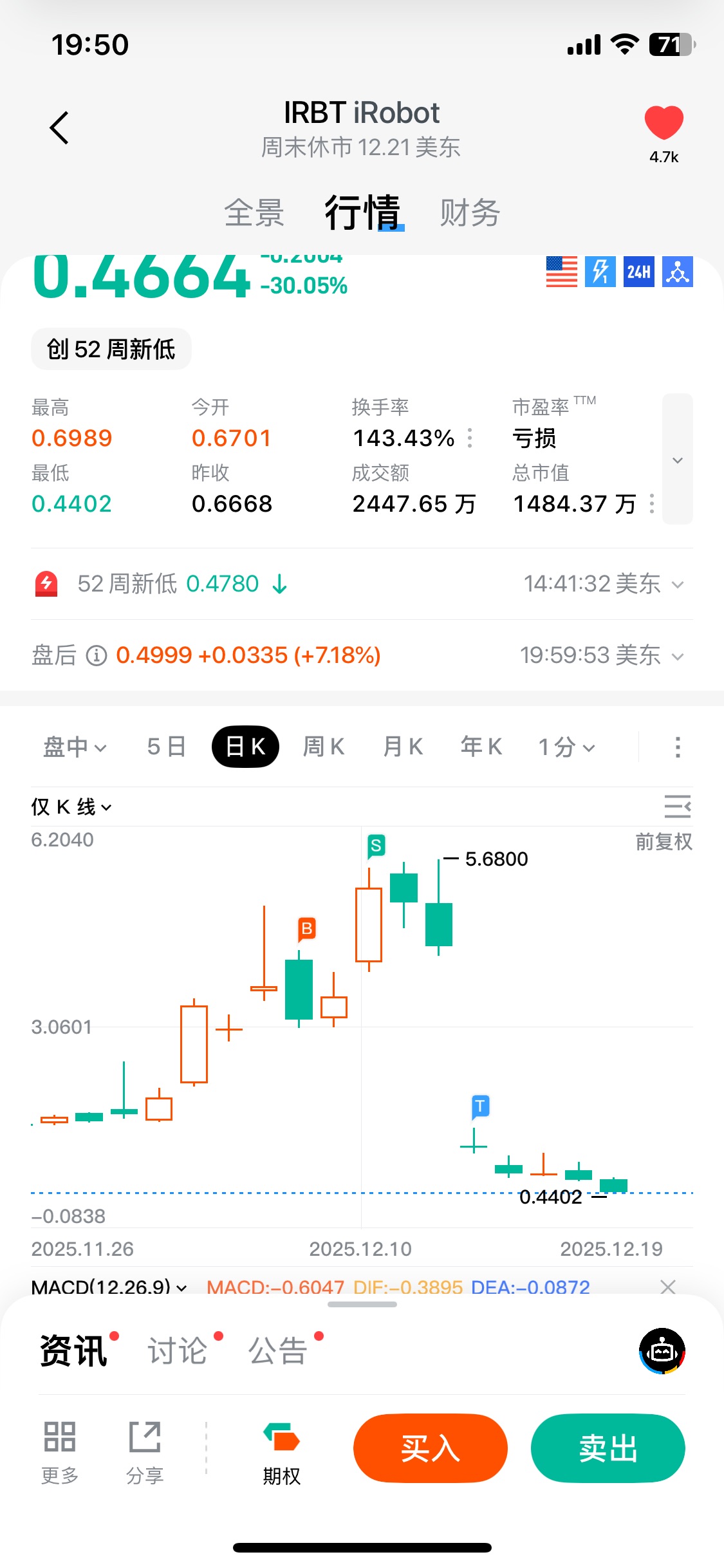The width and height of the screenshot is (724, 1568).
Task: Expand the 盘后 after-hours row
Action: (x=677, y=656)
